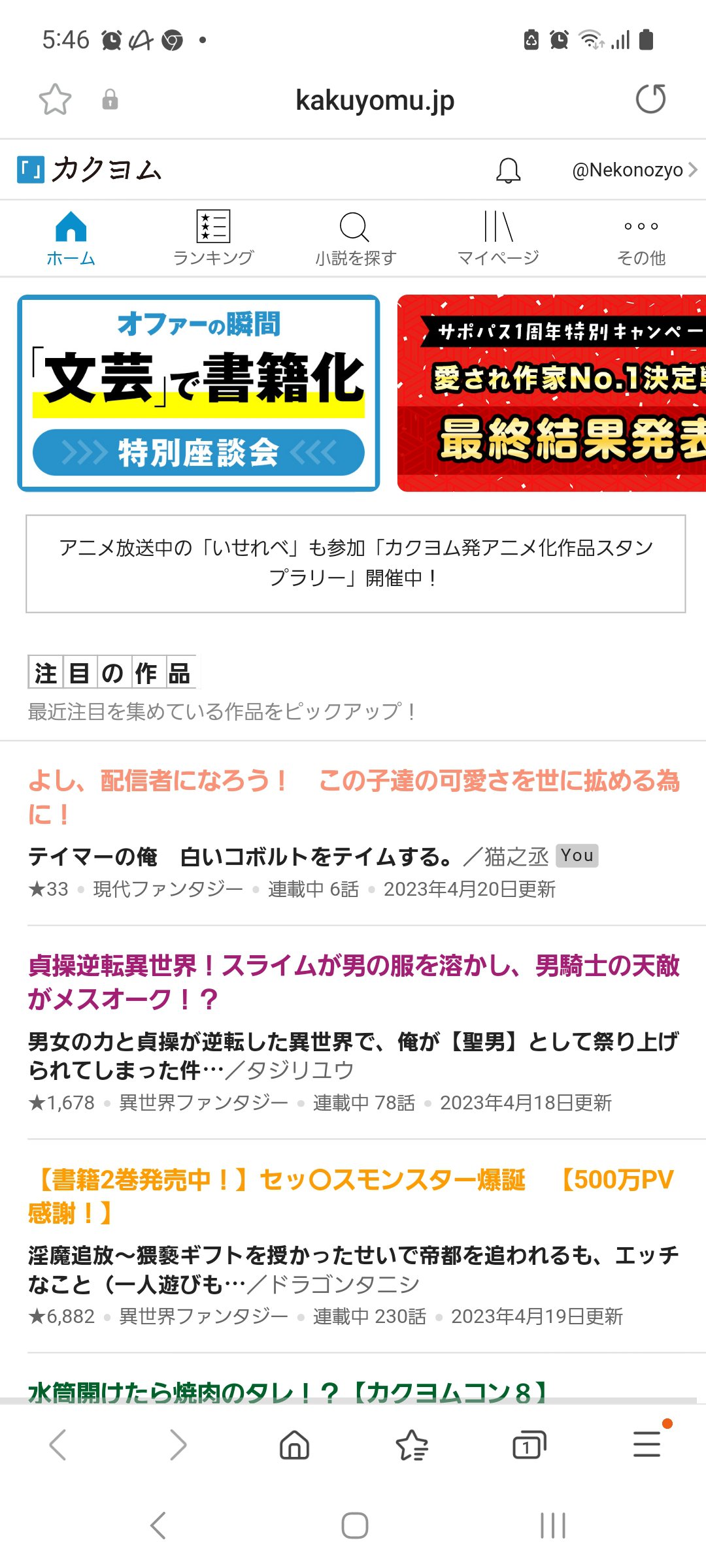Open the アニメ化作品スタンプラリー announcement
Screen dimensions: 706x1568
pyautogui.click(x=356, y=563)
